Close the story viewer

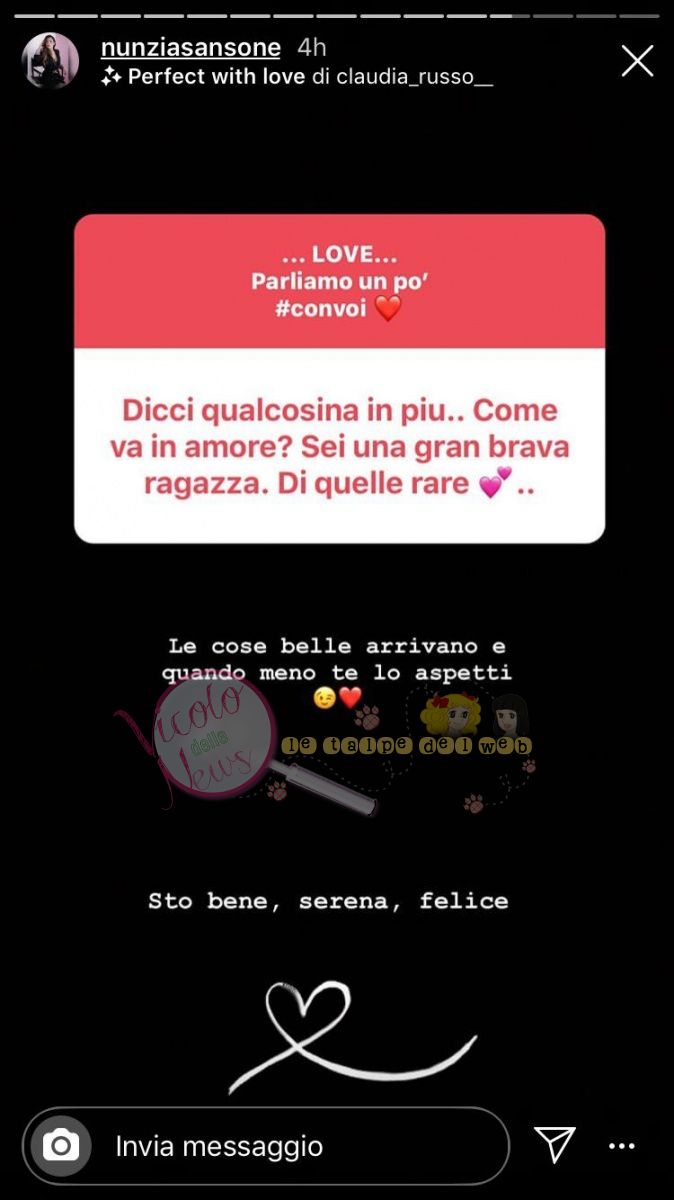pos(637,61)
